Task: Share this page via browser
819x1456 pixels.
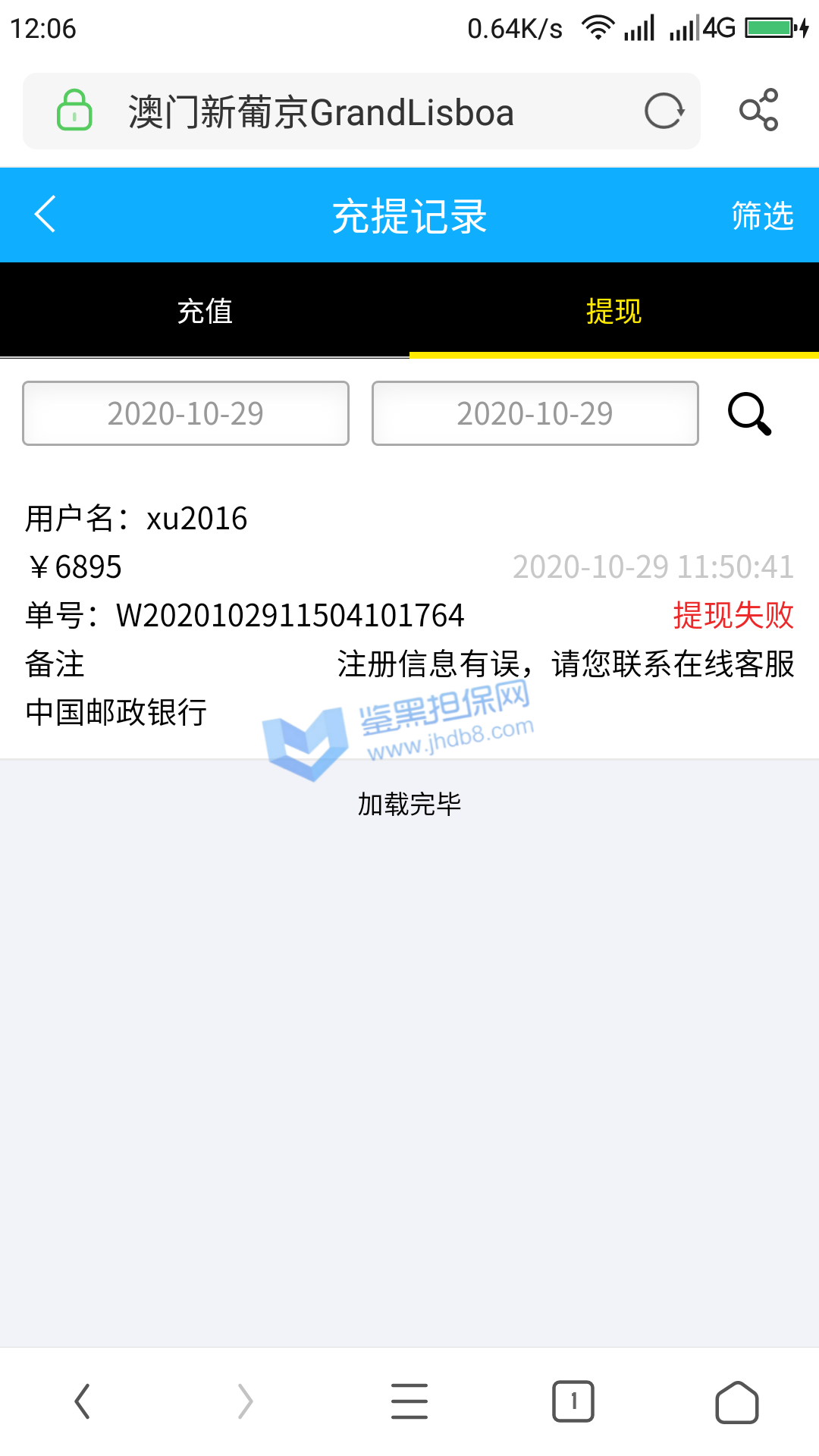Action: 759,111
